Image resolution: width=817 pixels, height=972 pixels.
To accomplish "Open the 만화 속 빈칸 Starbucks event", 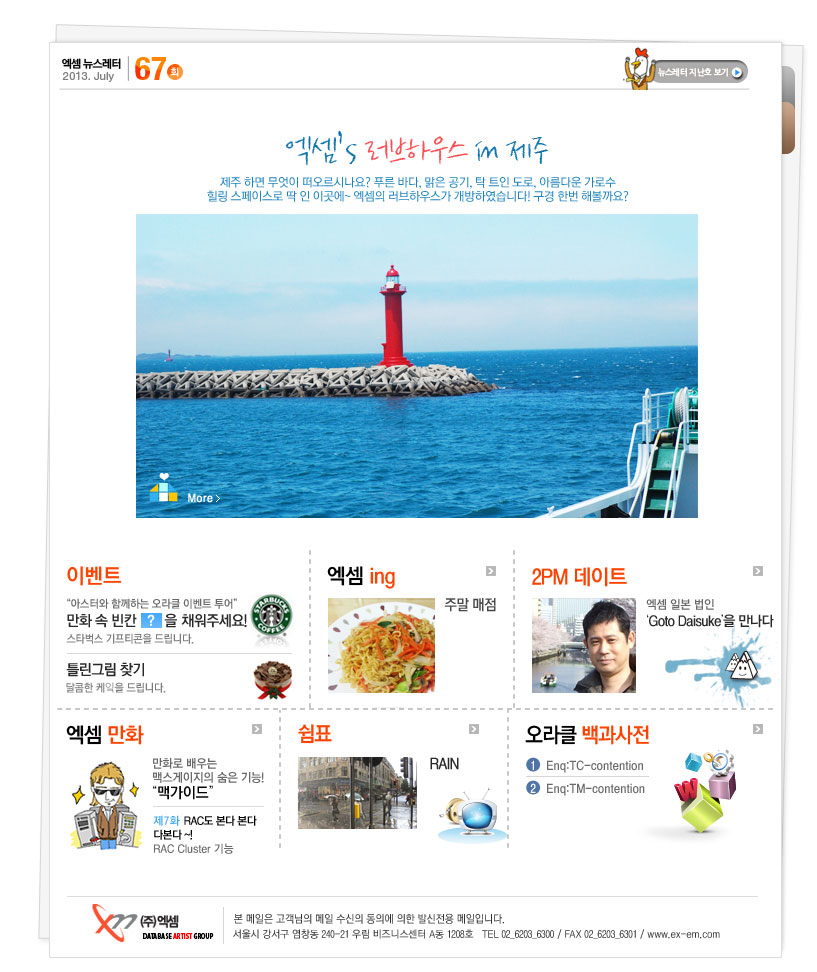I will pyautogui.click(x=157, y=620).
